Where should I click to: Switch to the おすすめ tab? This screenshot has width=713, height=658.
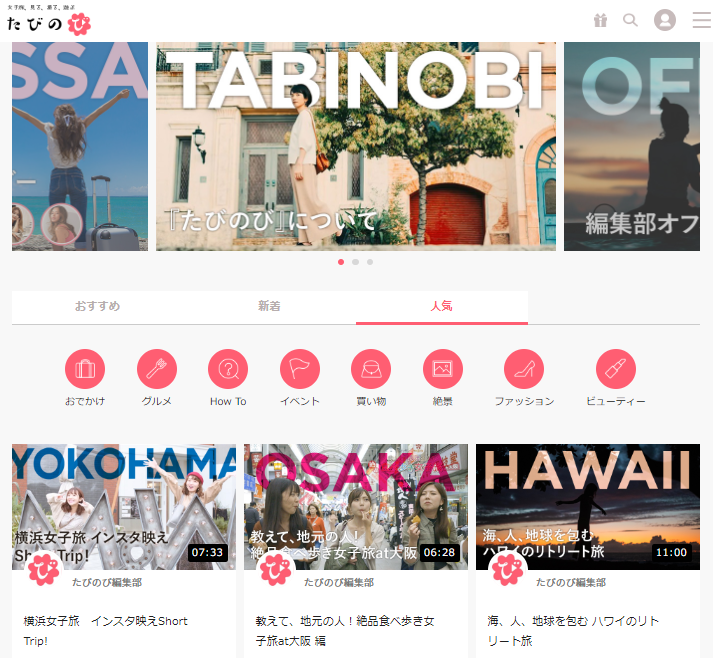click(x=97, y=306)
